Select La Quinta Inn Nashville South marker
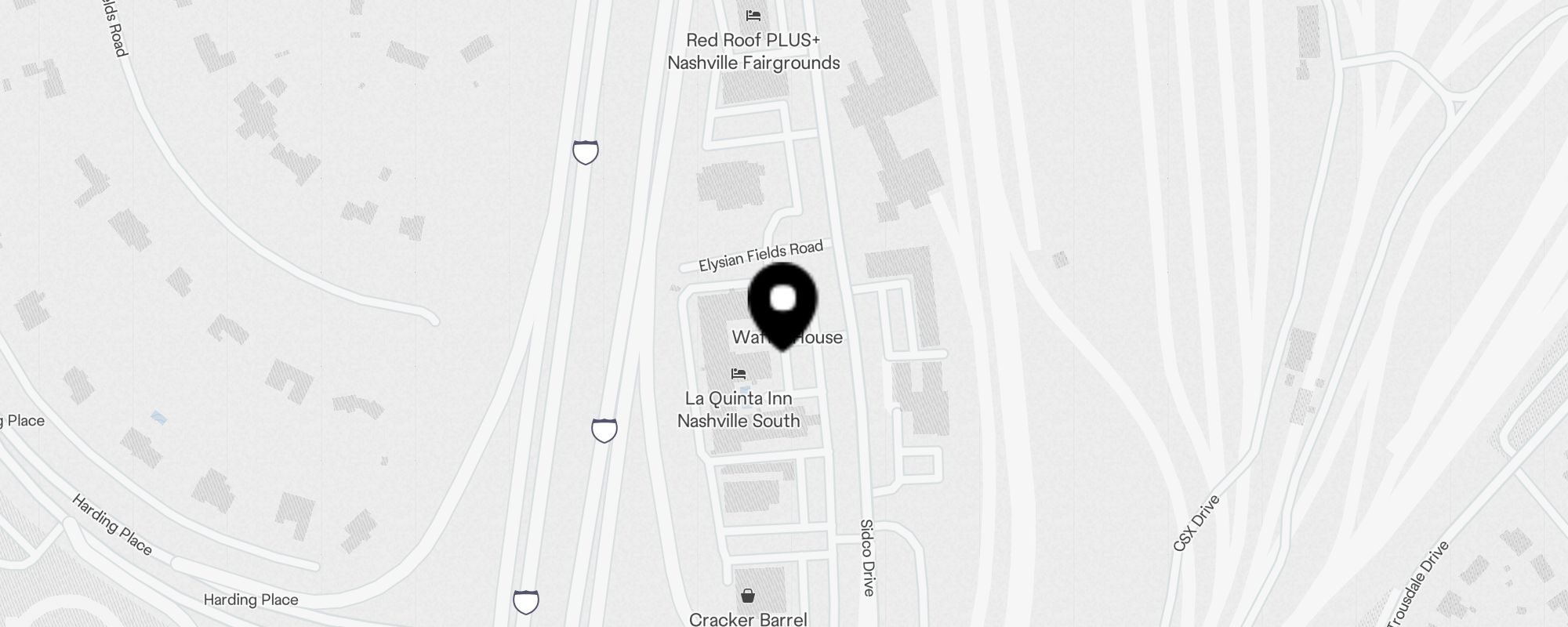The image size is (1568, 627). [x=739, y=374]
